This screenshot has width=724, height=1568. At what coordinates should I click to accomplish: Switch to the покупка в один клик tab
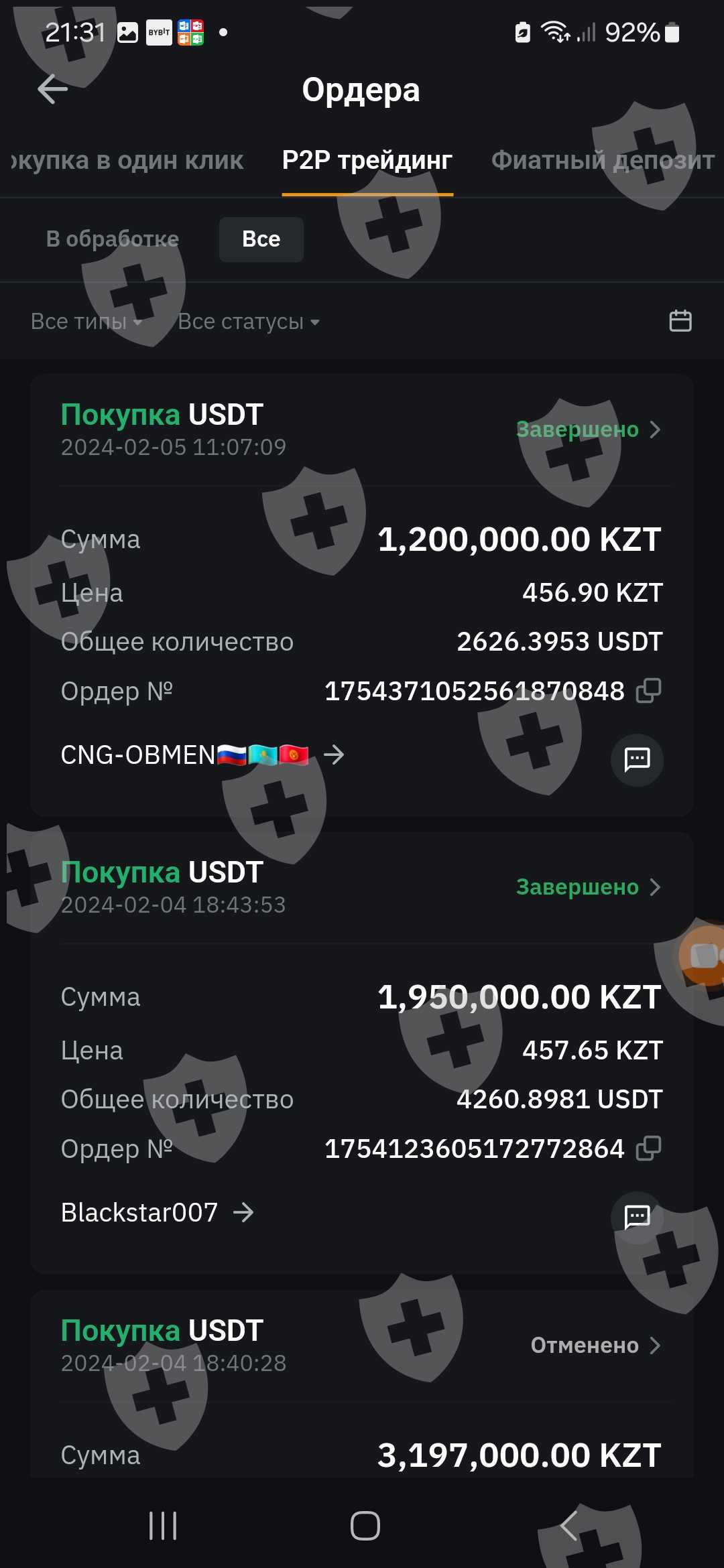[x=127, y=160]
